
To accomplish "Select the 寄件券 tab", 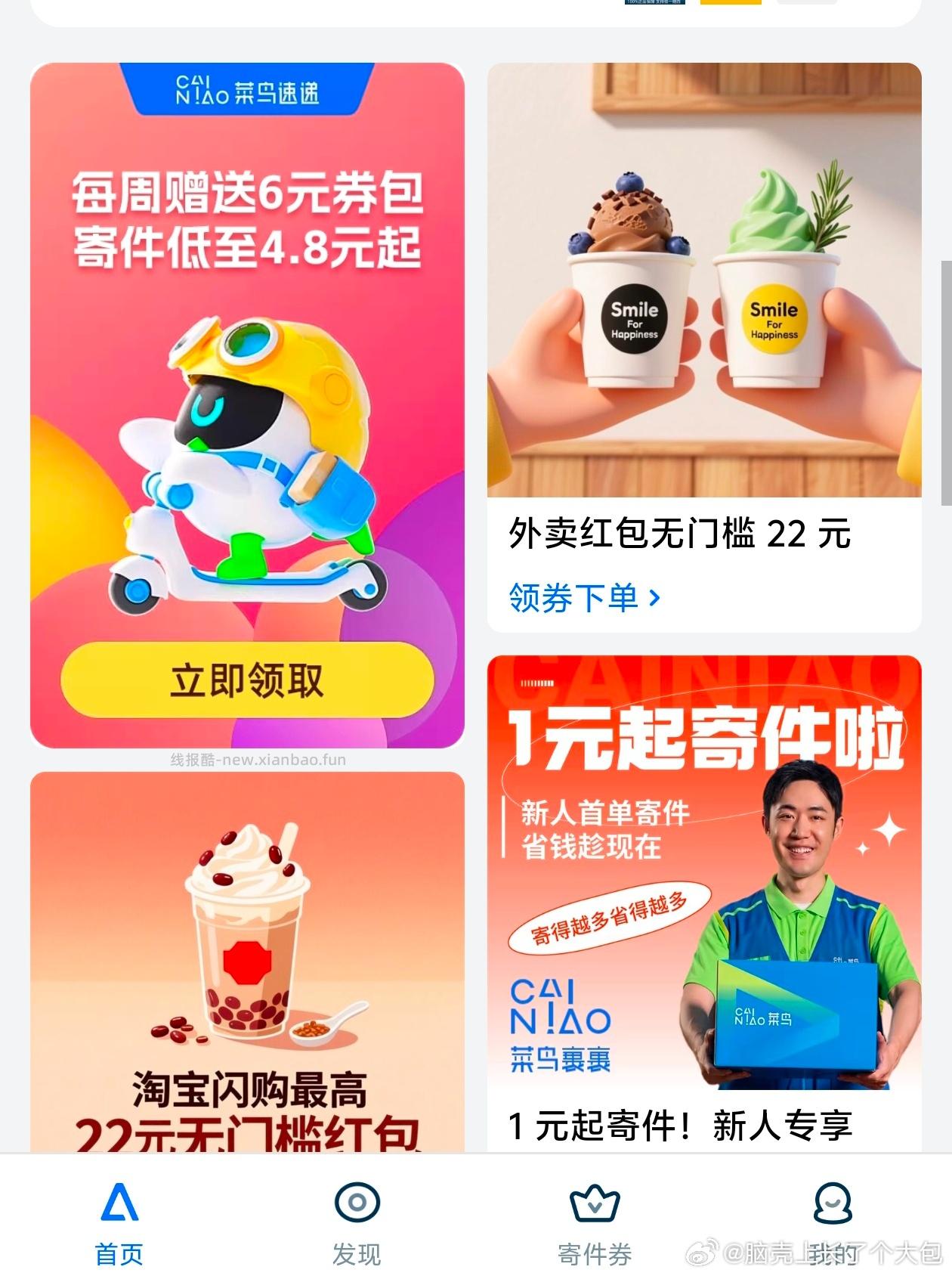I will pyautogui.click(x=595, y=1225).
